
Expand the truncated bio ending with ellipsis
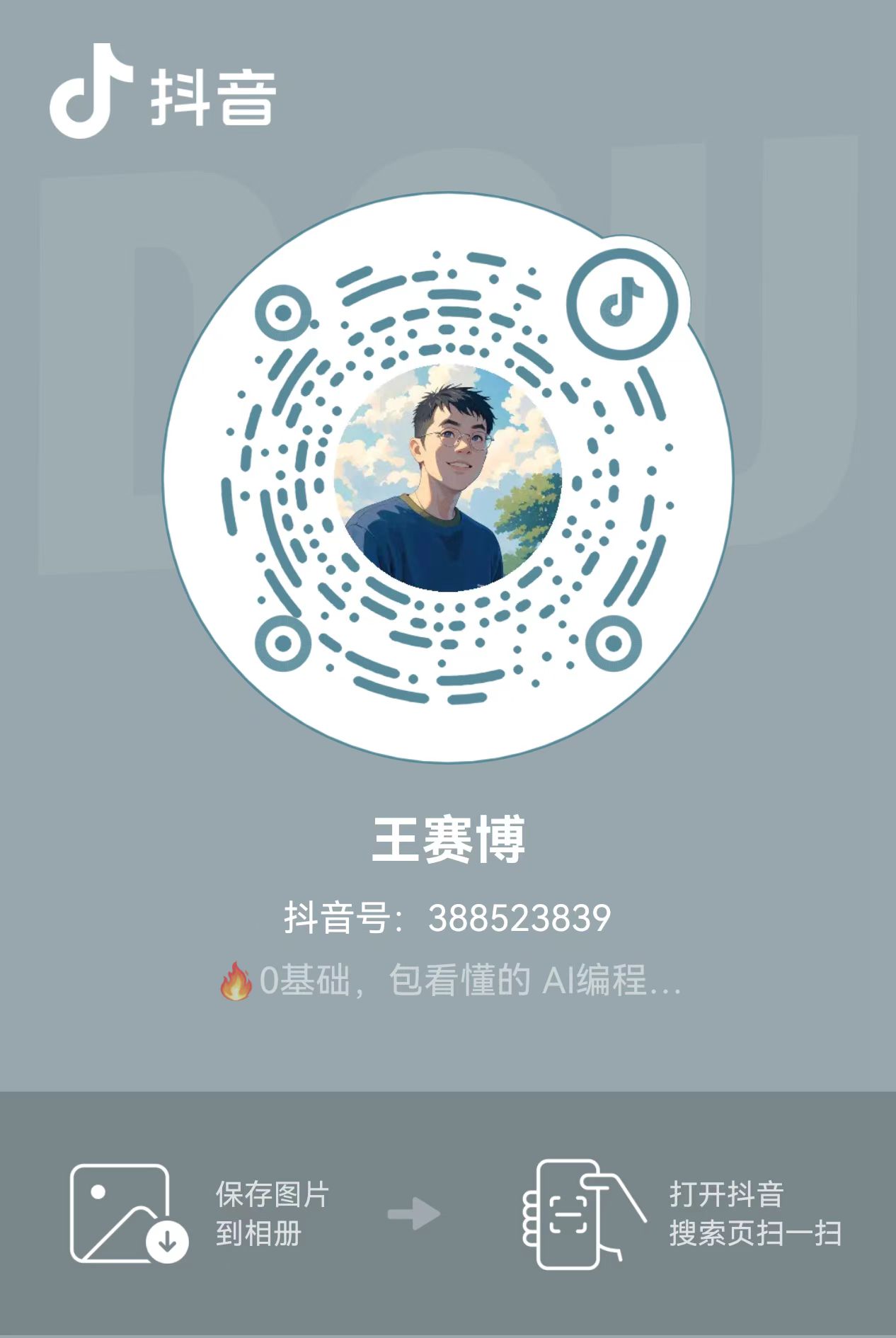click(x=665, y=991)
